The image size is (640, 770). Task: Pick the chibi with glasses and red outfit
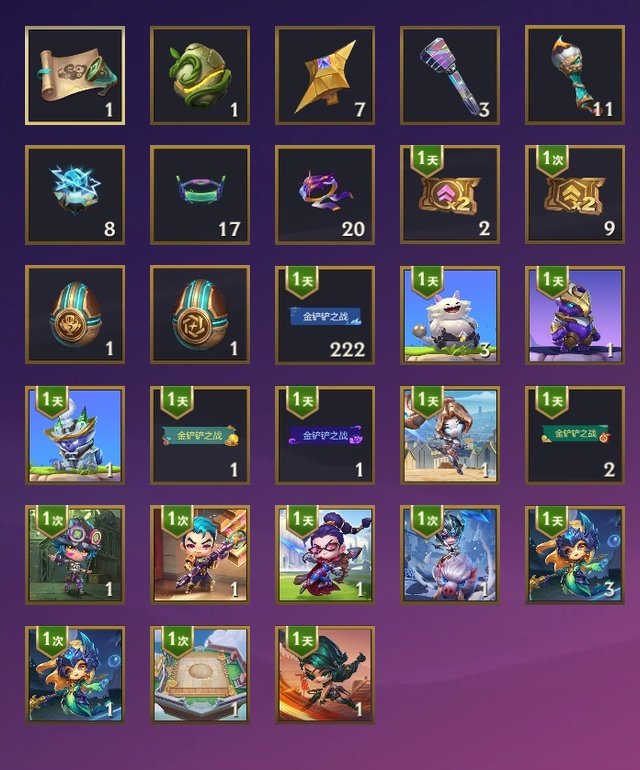coord(325,555)
